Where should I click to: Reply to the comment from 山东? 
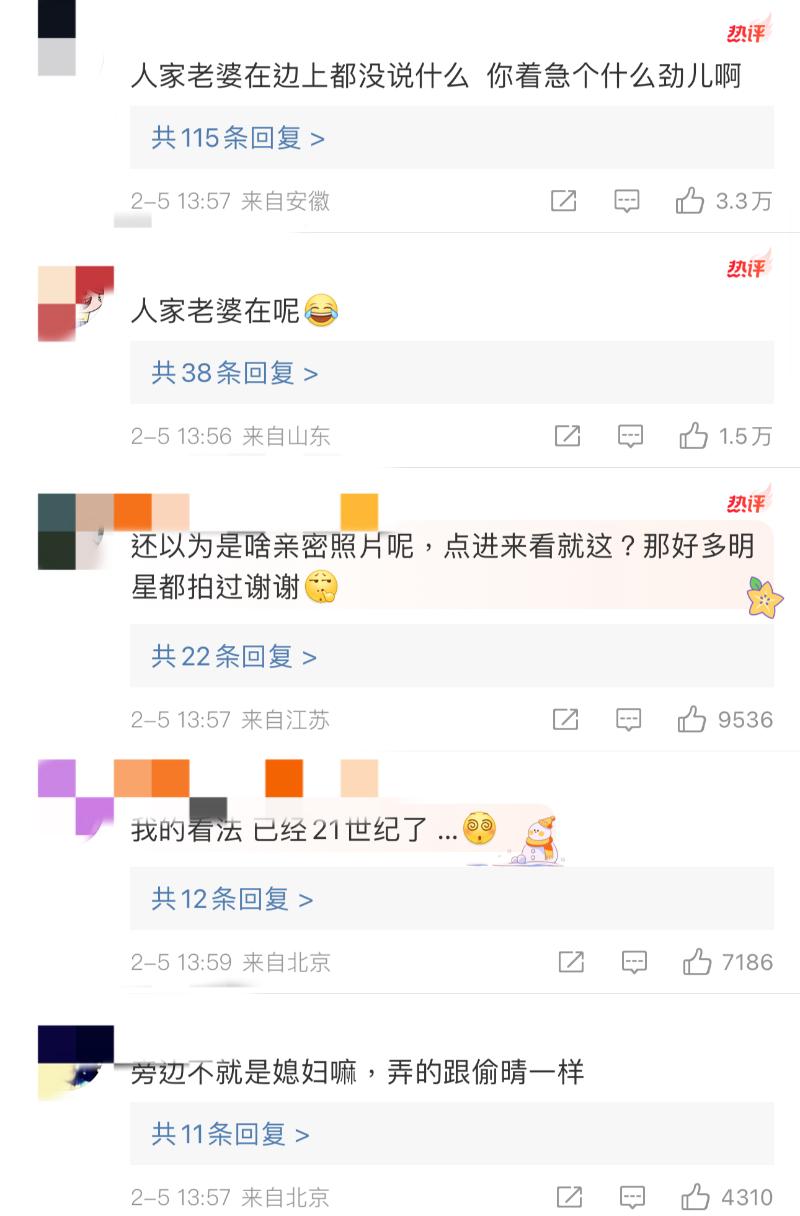[630, 436]
